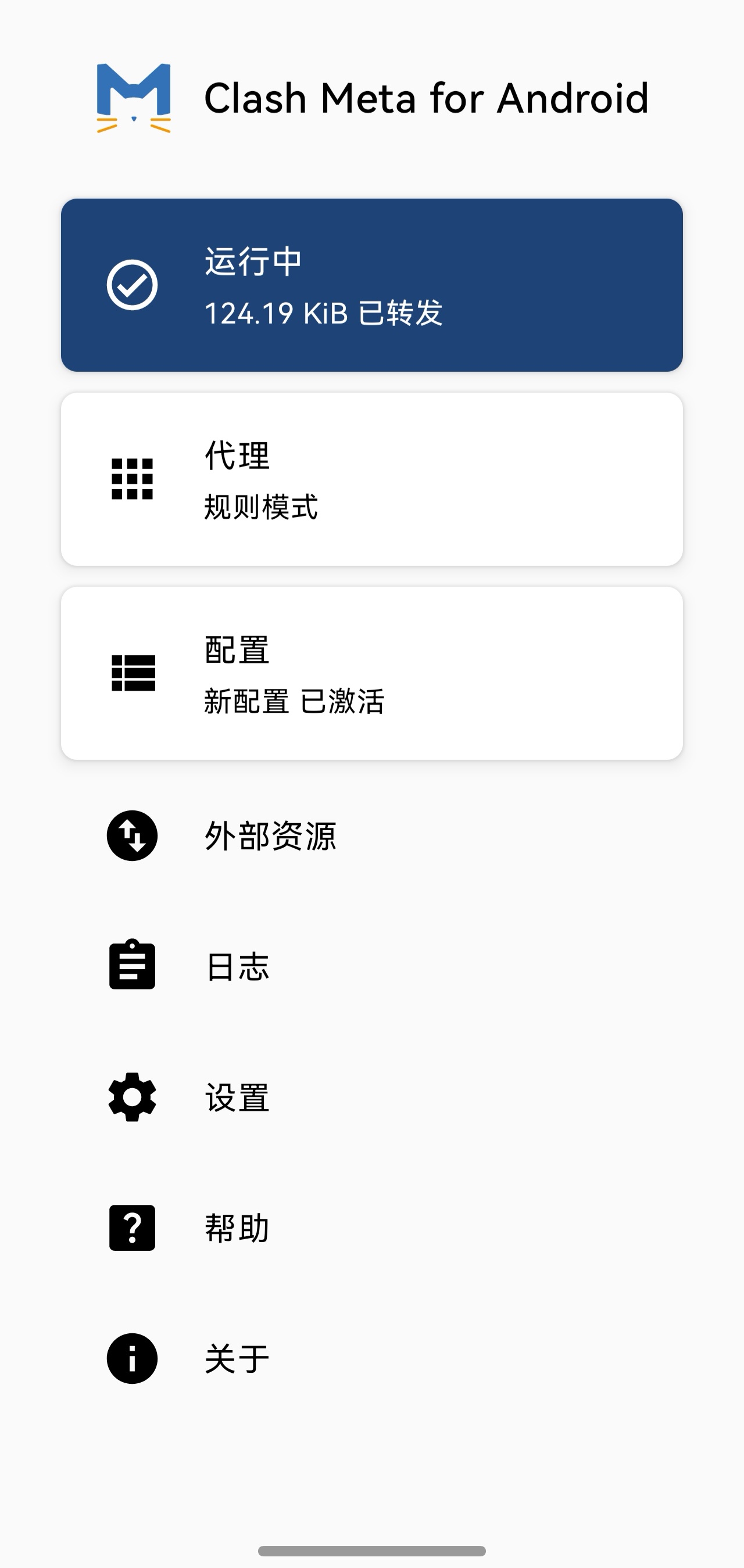Open the 配置 profiles card
Viewport: 744px width, 1568px height.
coord(371,673)
